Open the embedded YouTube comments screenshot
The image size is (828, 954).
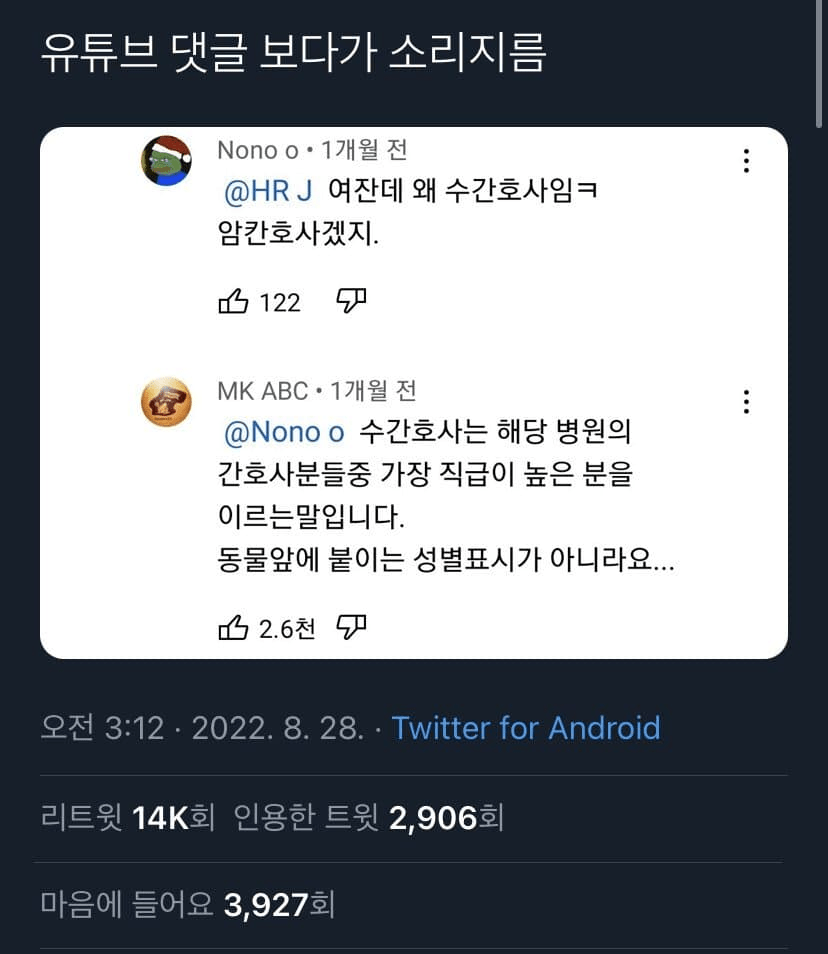pos(414,390)
